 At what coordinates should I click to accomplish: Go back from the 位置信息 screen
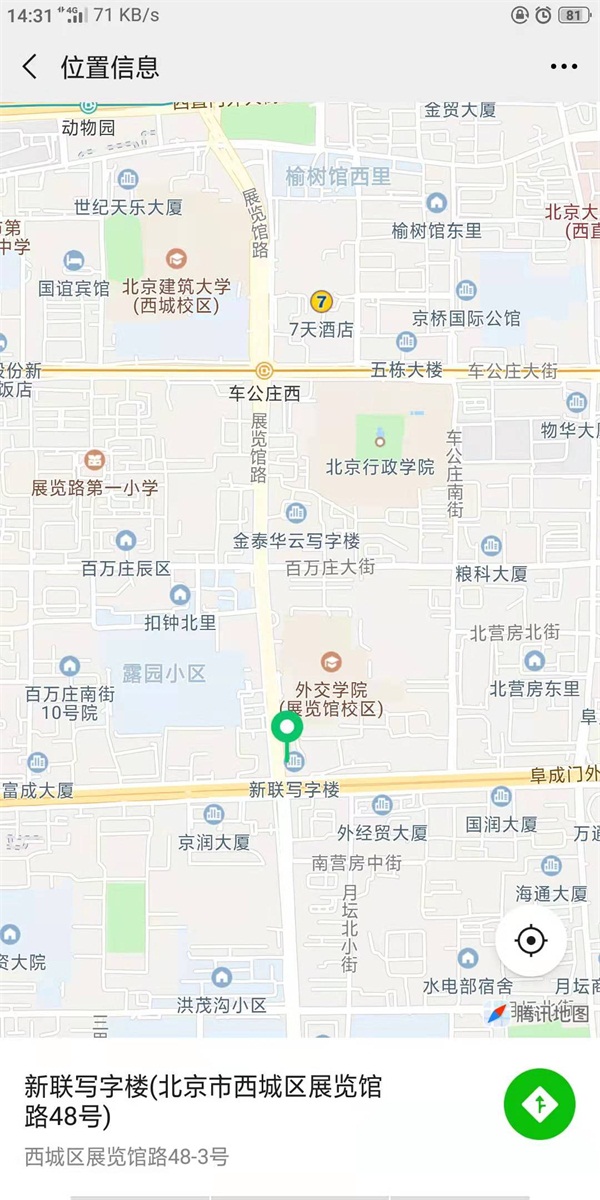click(30, 67)
